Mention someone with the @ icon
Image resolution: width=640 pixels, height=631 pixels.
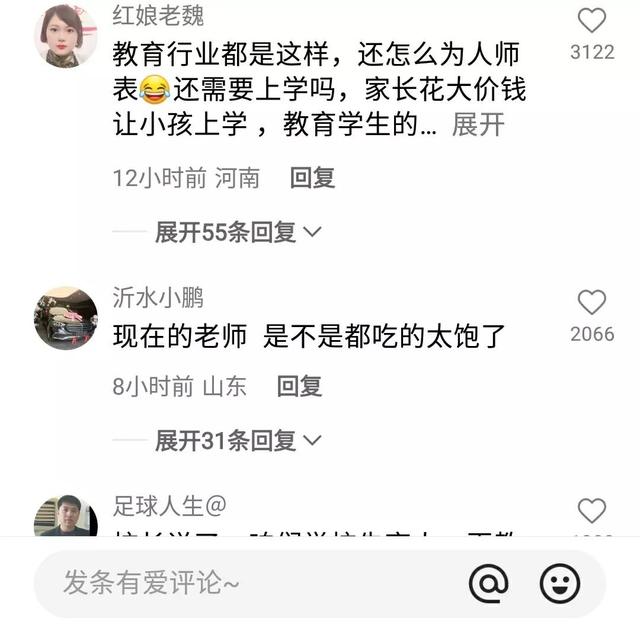489,583
